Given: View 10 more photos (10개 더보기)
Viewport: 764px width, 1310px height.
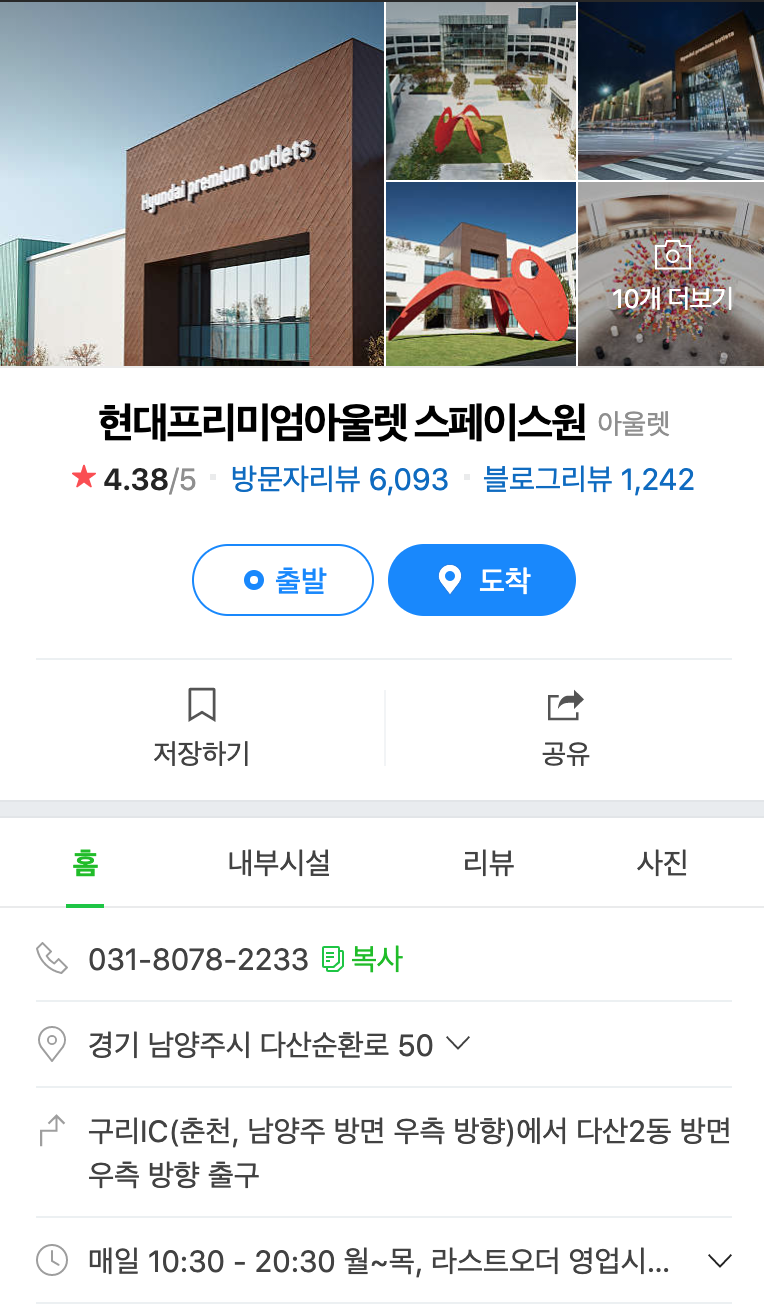Looking at the screenshot, I should pyautogui.click(x=671, y=274).
